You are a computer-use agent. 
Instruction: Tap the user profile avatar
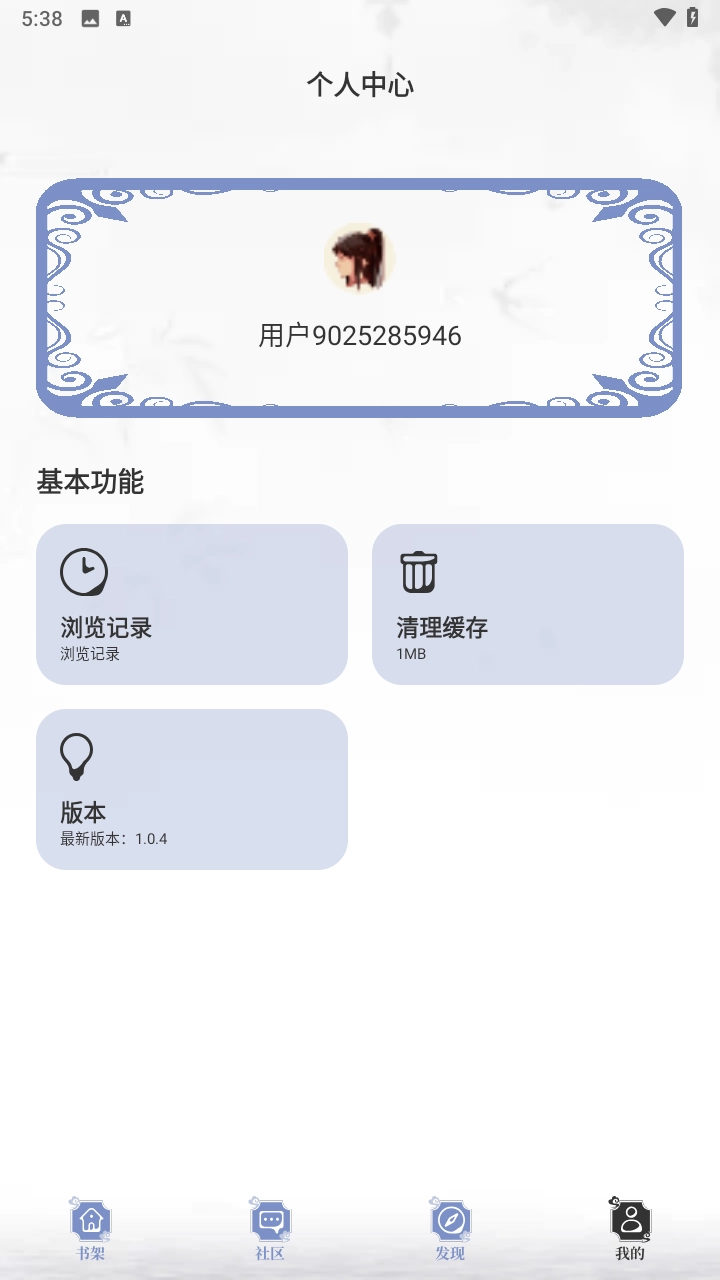(x=359, y=258)
